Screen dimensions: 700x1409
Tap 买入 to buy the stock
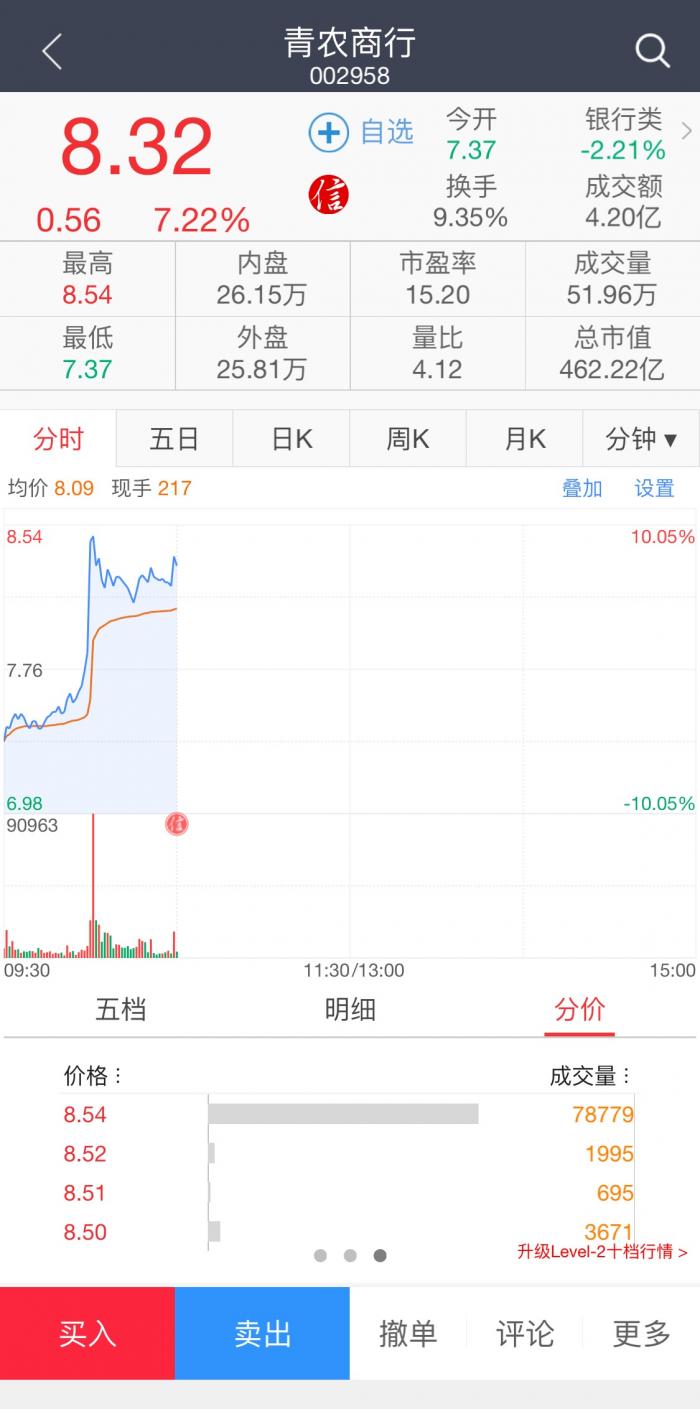click(87, 1333)
